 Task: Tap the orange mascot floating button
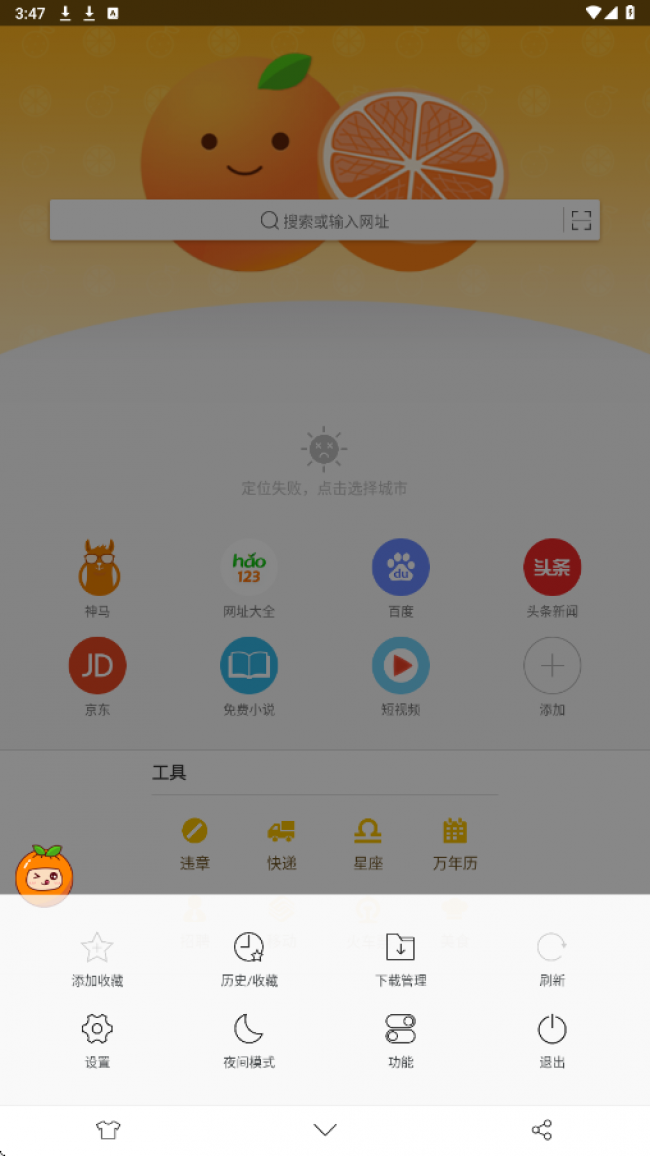point(44,873)
